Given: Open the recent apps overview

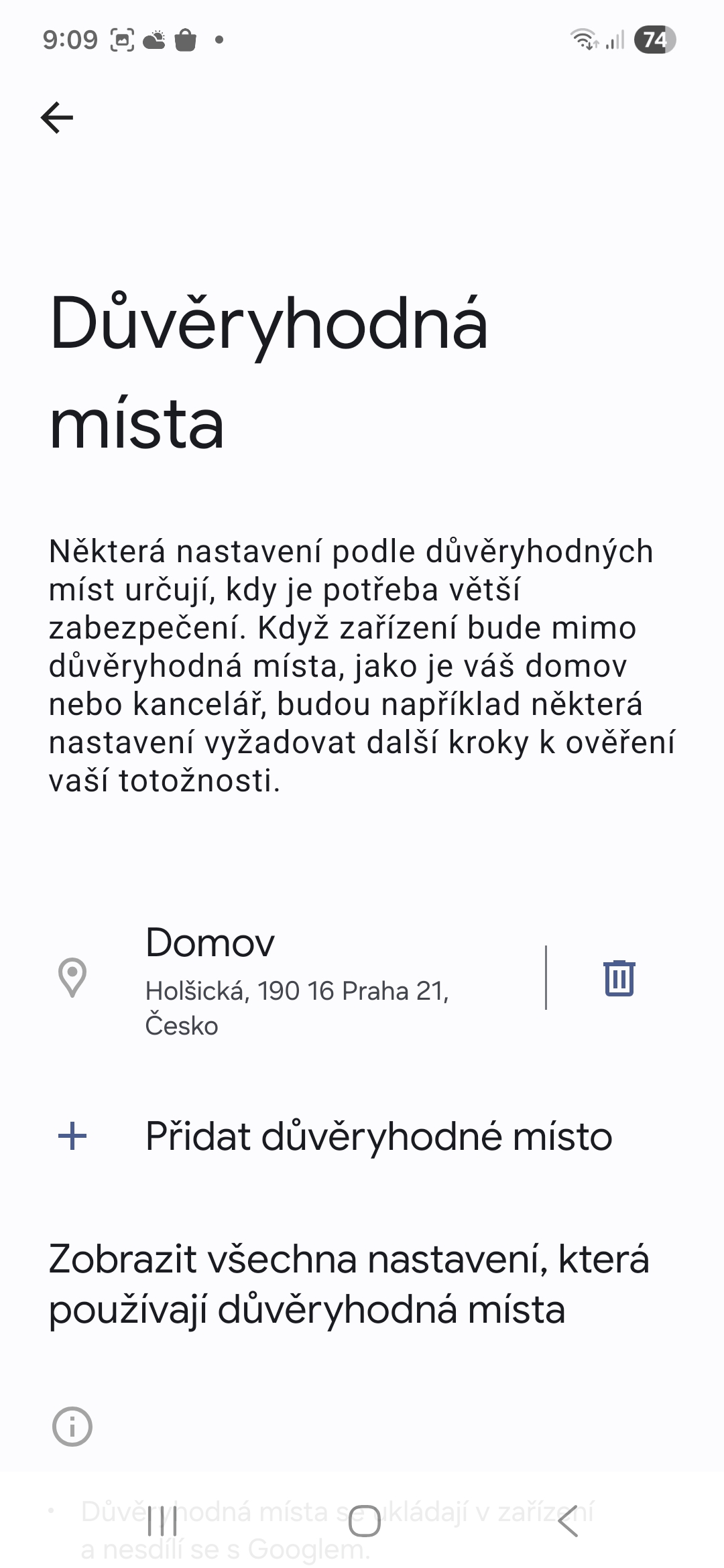Looking at the screenshot, I should click(162, 1521).
